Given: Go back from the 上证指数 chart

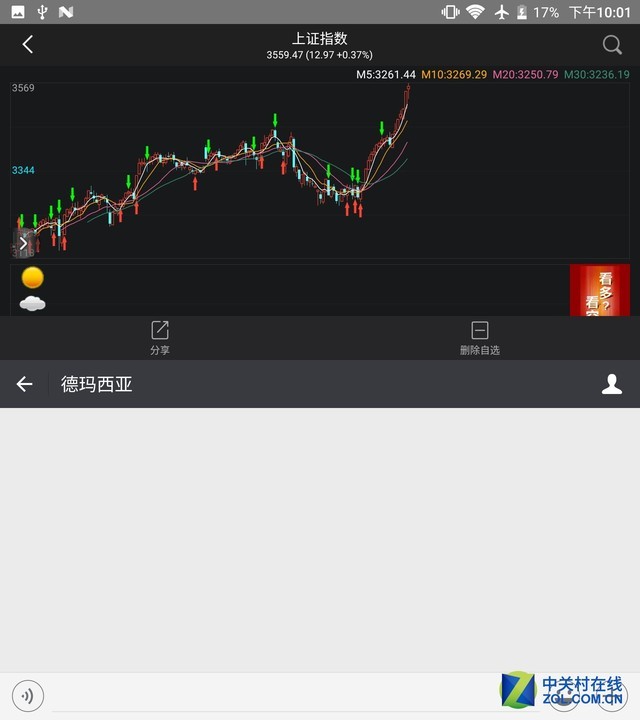Looking at the screenshot, I should click(27, 44).
